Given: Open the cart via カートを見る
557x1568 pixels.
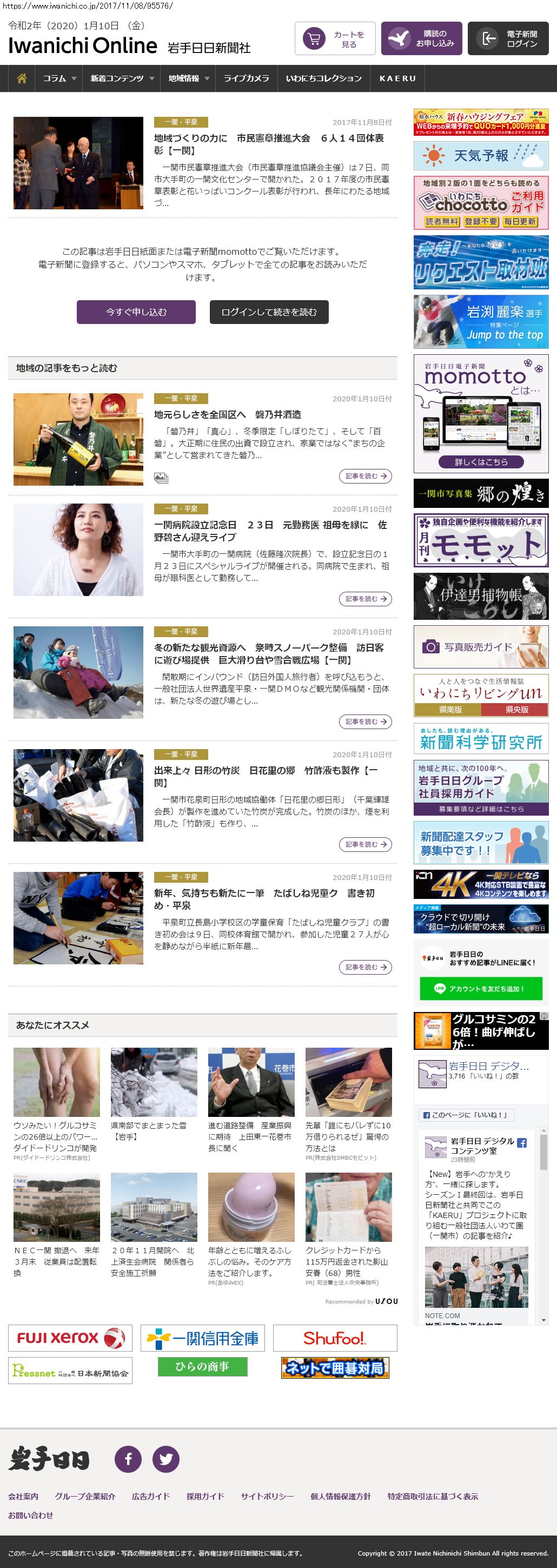Looking at the screenshot, I should (335, 39).
